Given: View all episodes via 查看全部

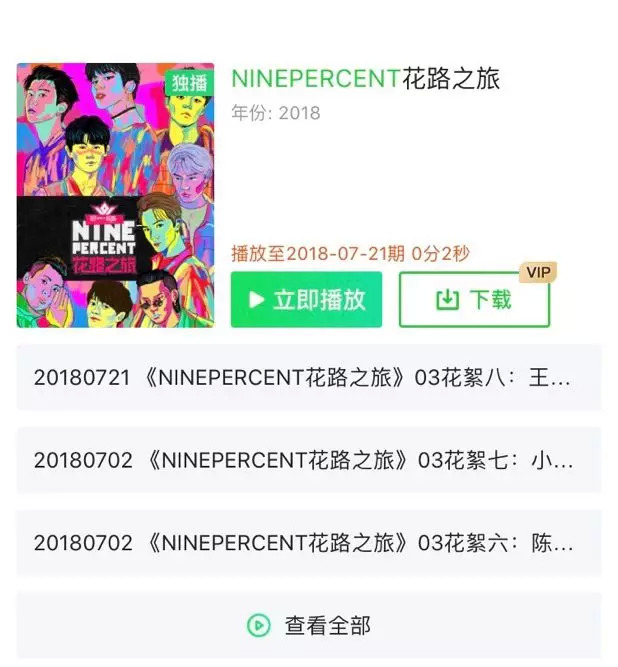Looking at the screenshot, I should tap(308, 625).
